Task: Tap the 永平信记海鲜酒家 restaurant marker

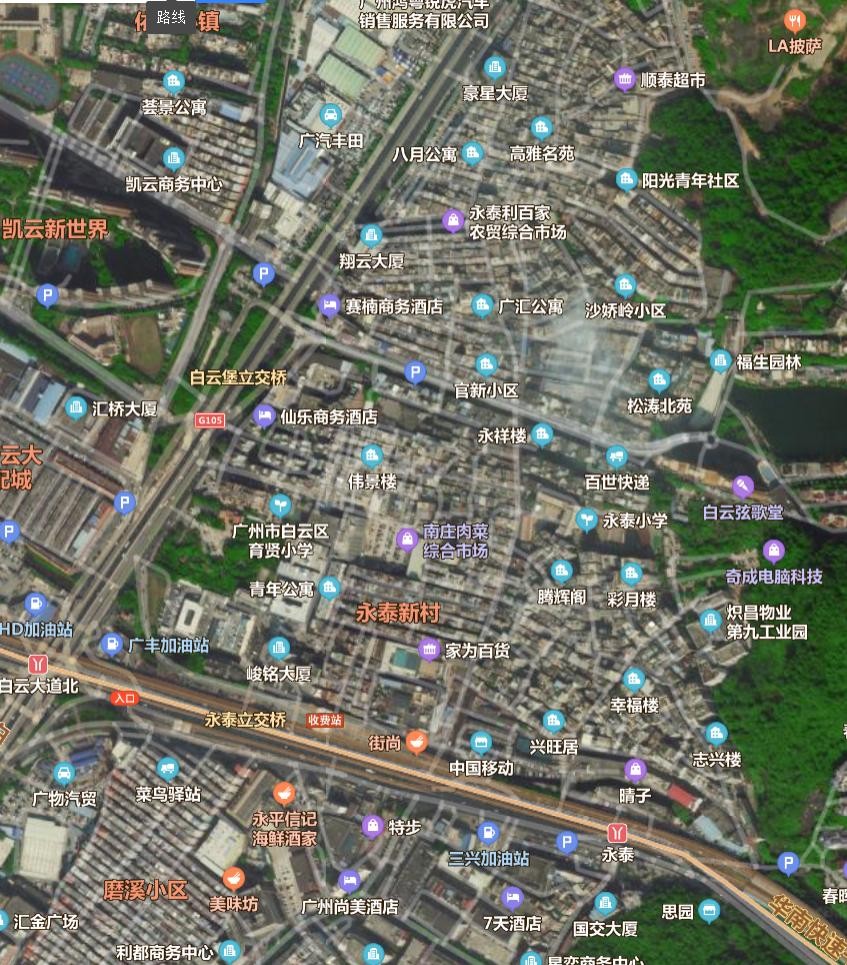Action: tap(284, 795)
